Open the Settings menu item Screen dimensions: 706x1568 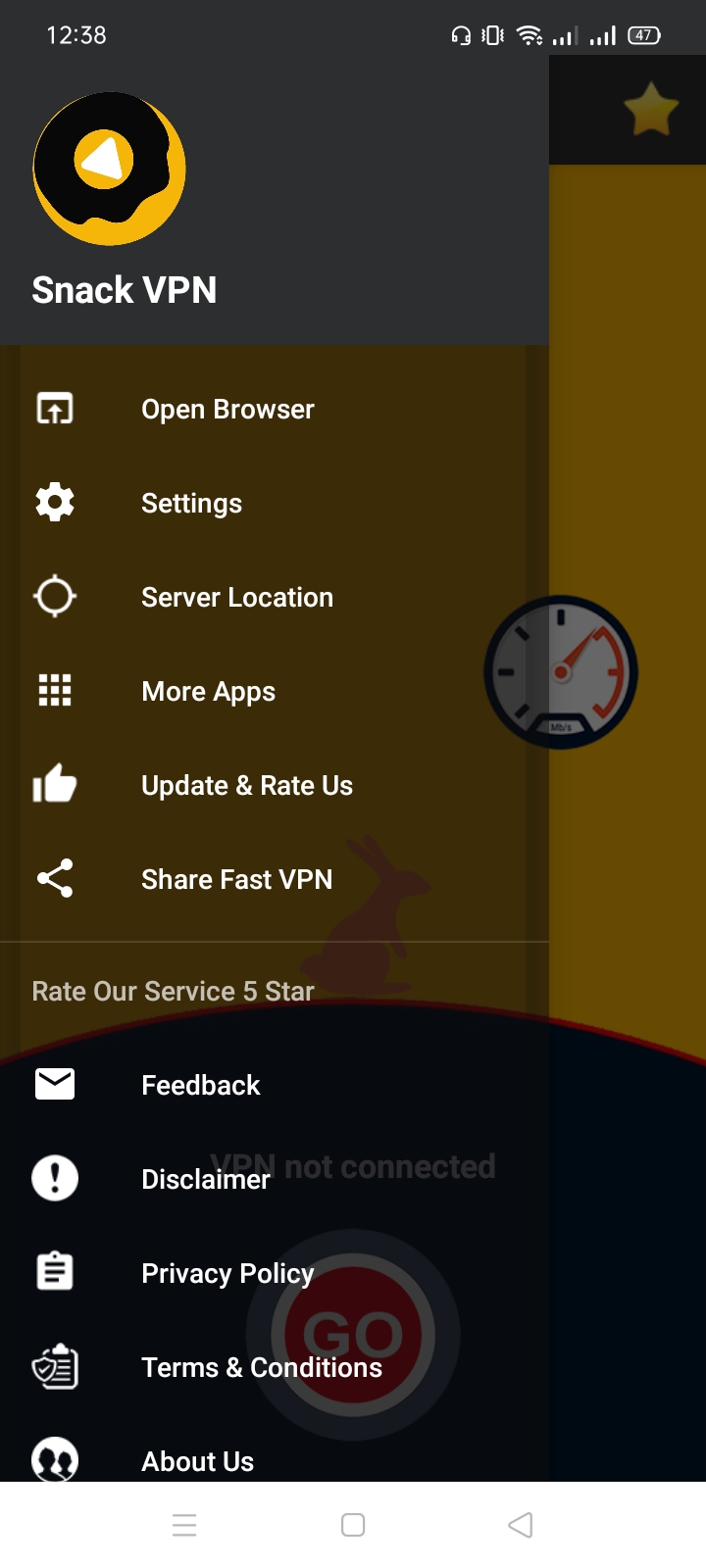click(x=191, y=503)
